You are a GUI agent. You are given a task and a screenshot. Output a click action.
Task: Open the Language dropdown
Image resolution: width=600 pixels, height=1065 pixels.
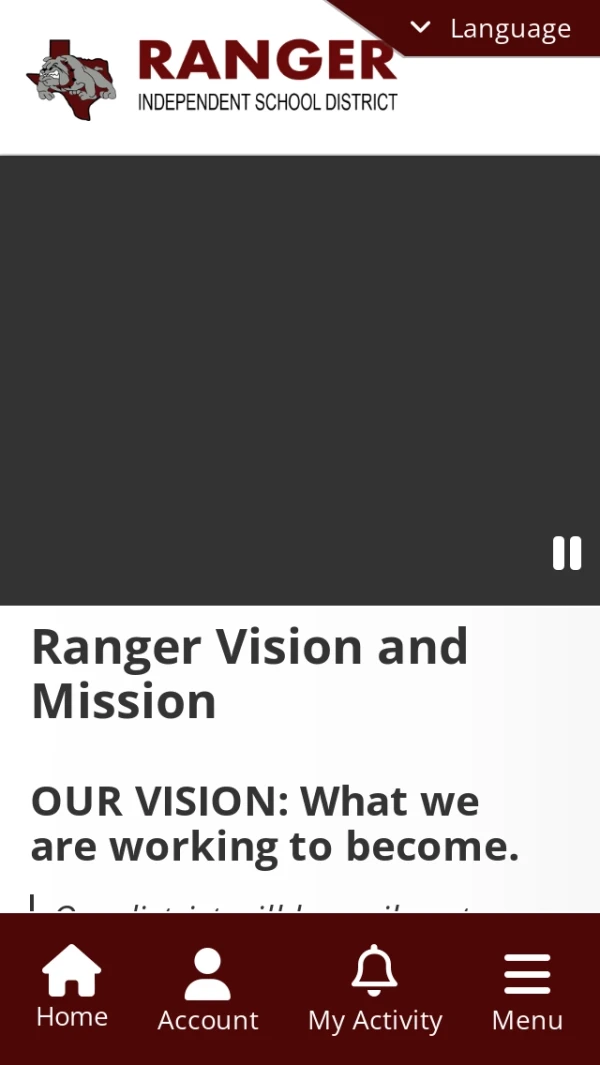click(492, 29)
